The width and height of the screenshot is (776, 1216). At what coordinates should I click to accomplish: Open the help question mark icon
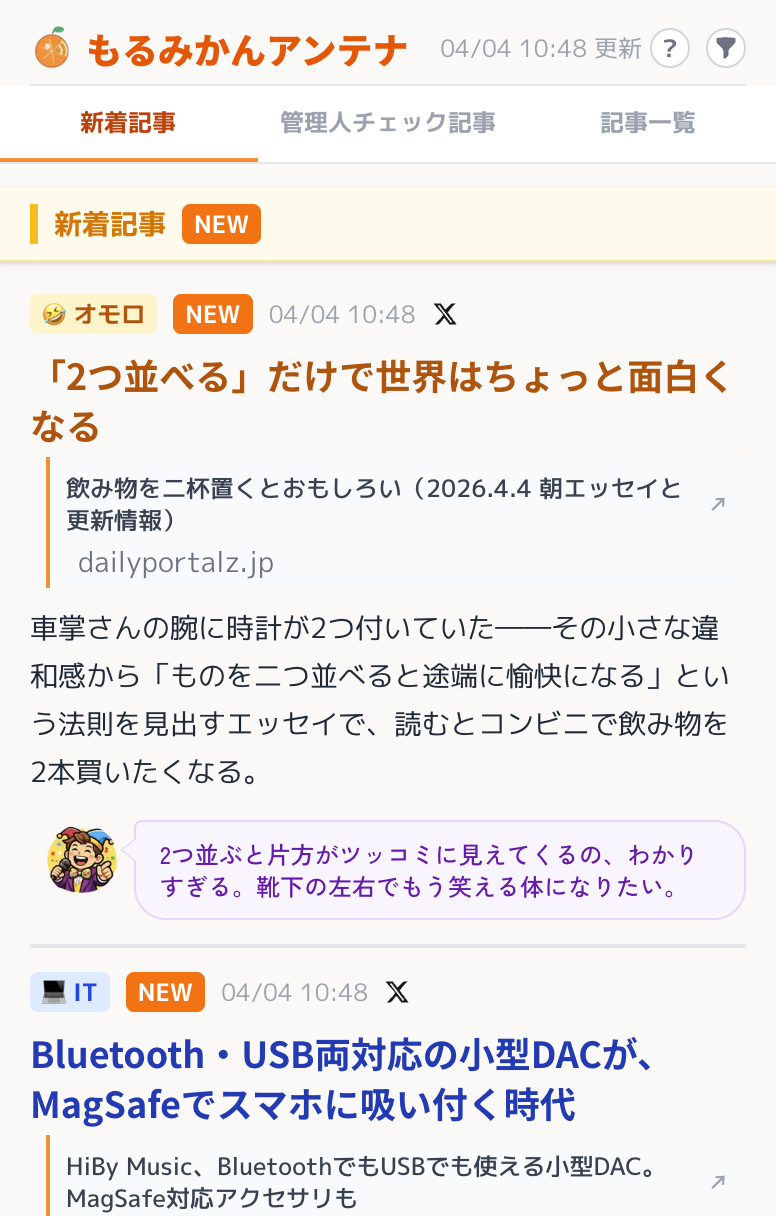[669, 48]
